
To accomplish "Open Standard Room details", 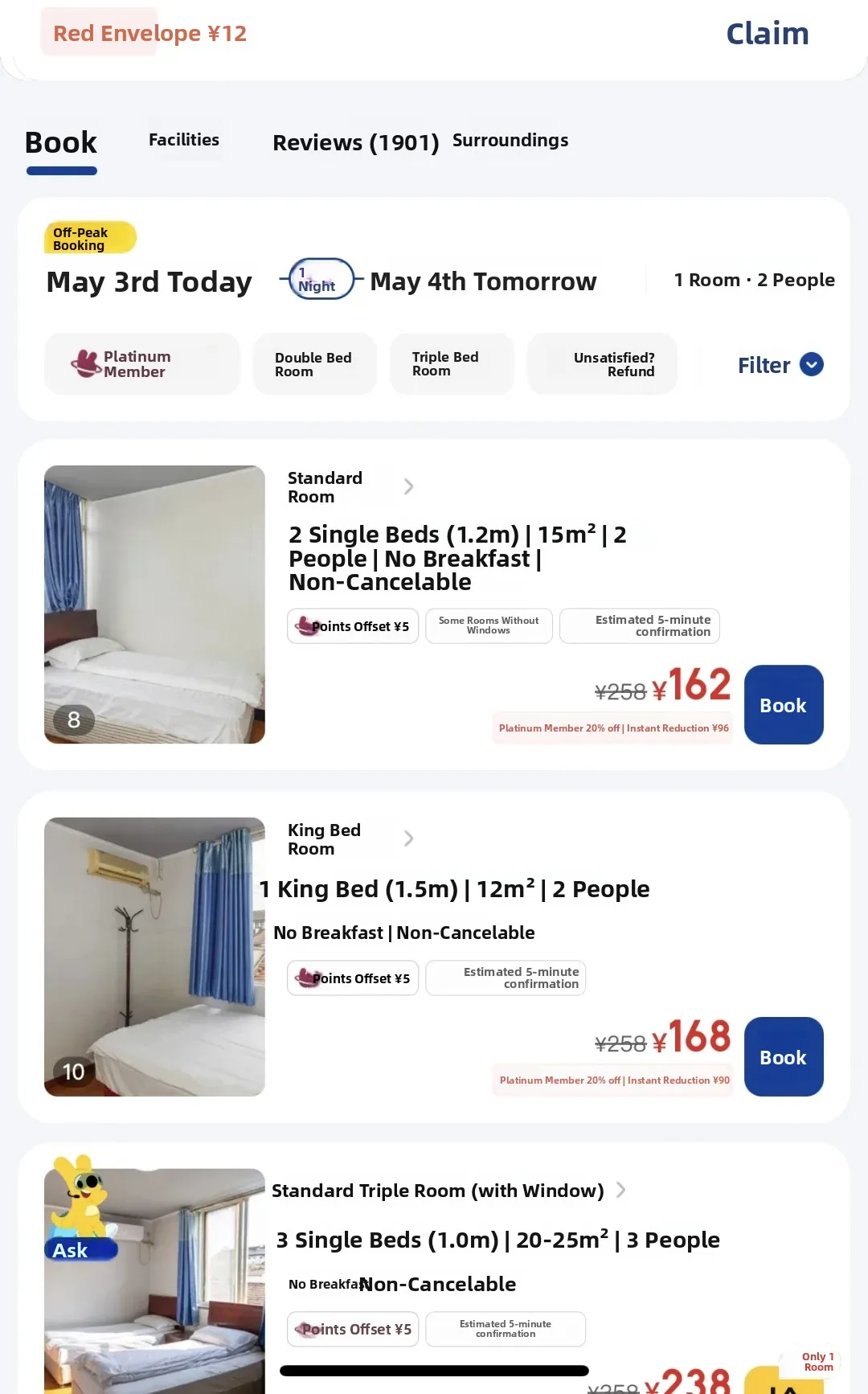I will coord(350,487).
